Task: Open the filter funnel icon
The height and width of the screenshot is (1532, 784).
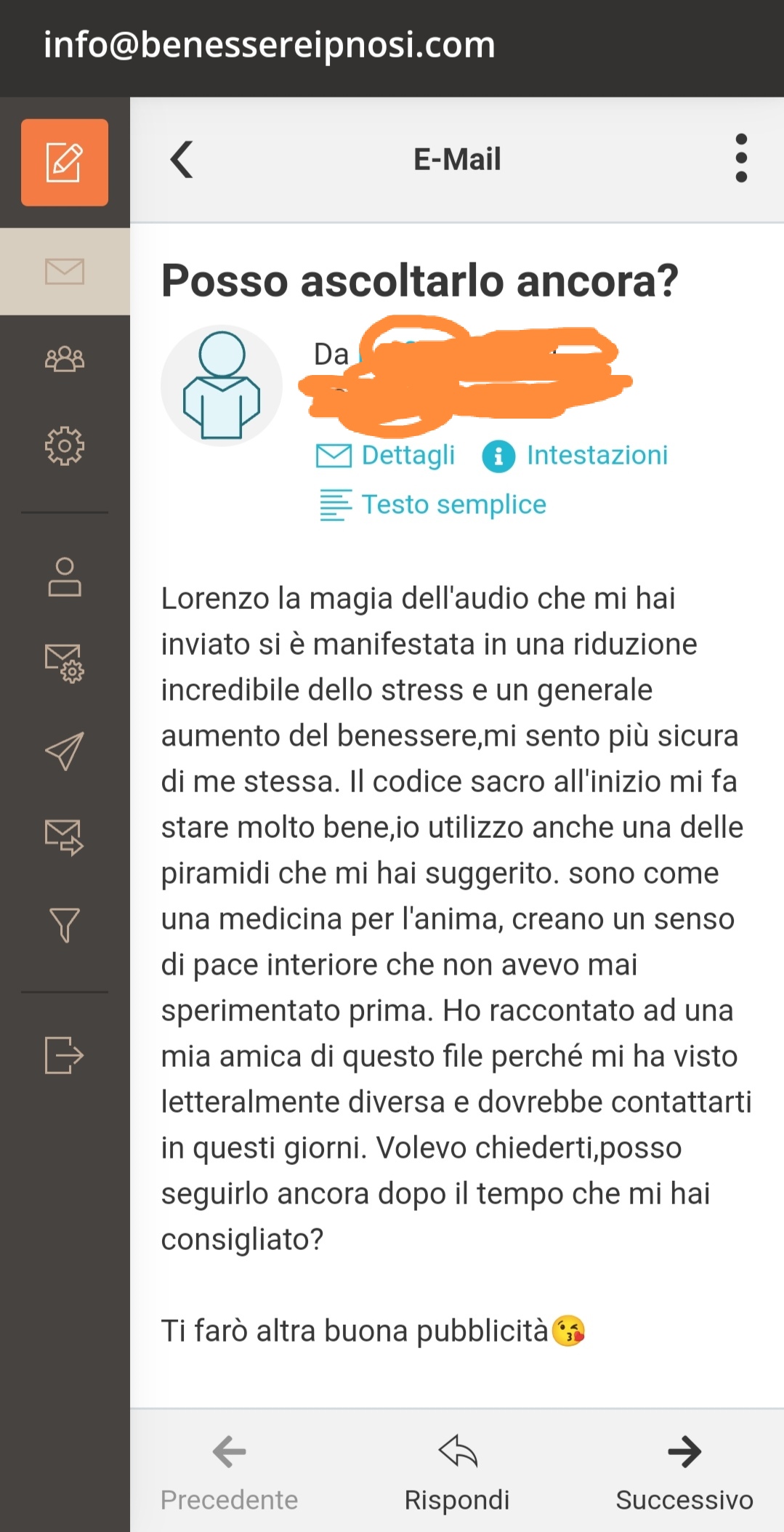Action: tap(65, 924)
